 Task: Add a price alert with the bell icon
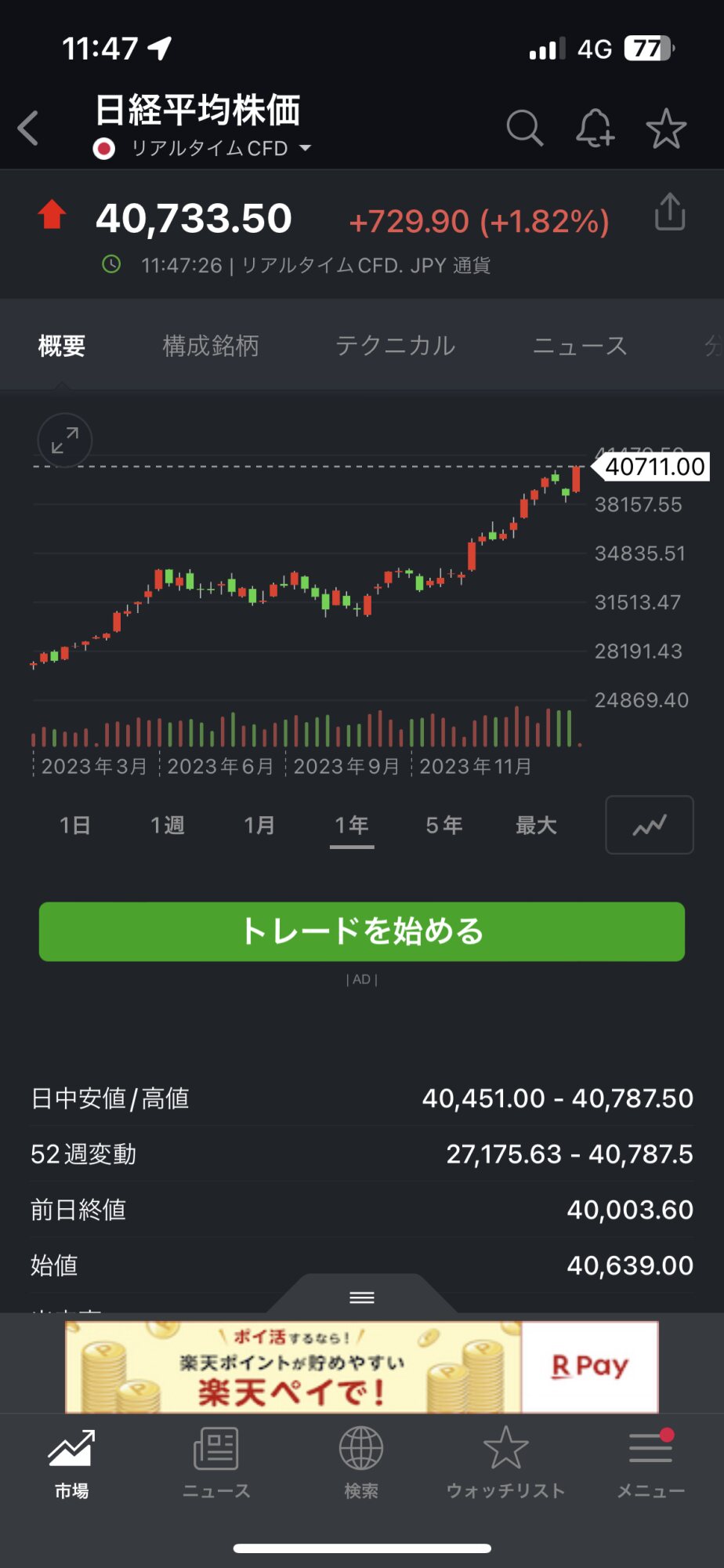pyautogui.click(x=595, y=128)
